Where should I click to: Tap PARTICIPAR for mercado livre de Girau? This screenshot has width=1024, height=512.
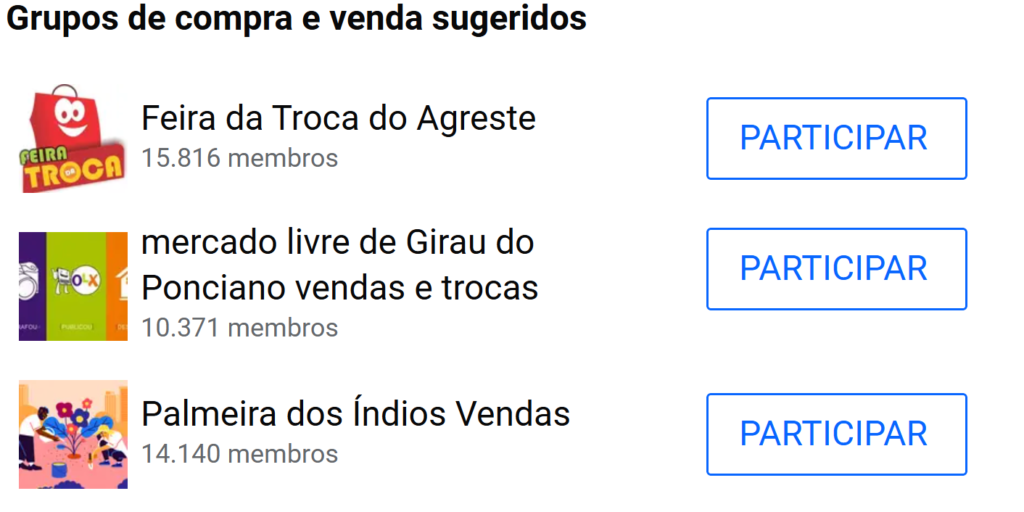(x=836, y=269)
